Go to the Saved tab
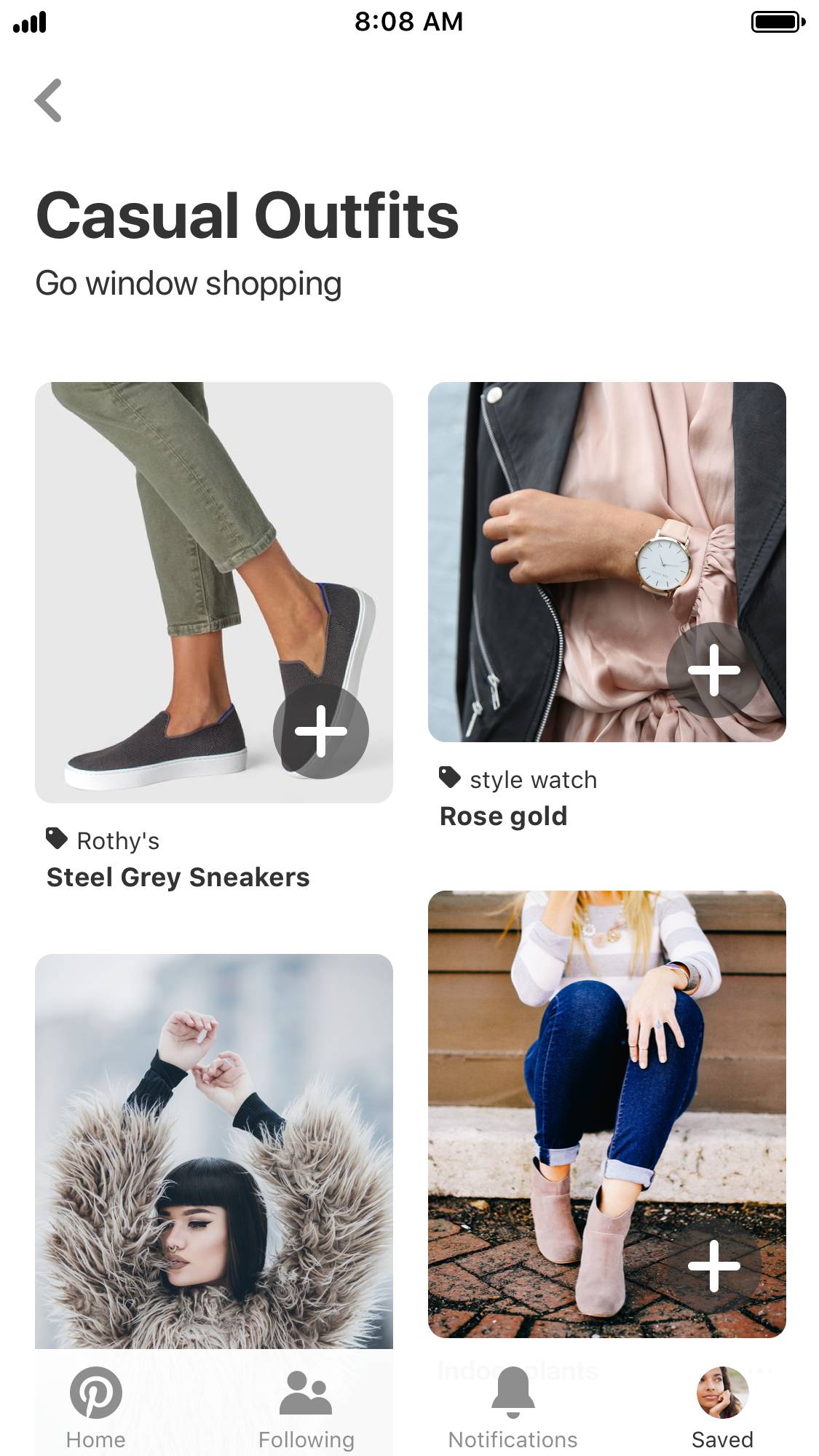819x1456 pixels. click(x=722, y=1407)
